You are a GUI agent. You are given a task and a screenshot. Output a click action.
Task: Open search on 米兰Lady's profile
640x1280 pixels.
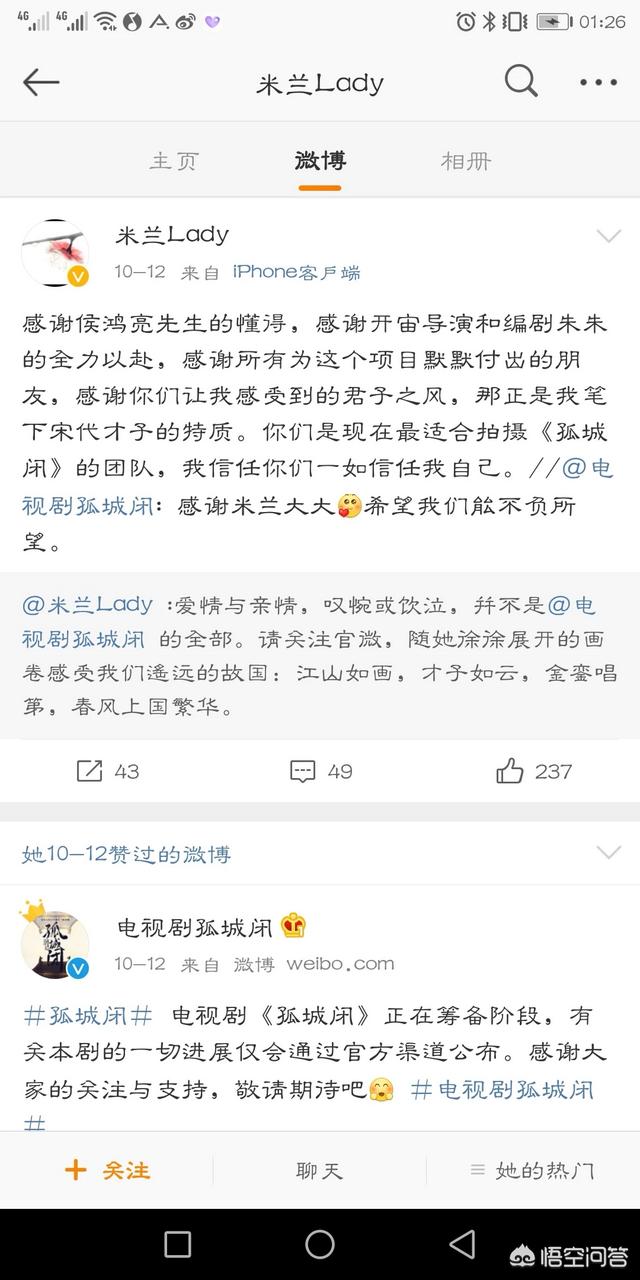[x=521, y=82]
